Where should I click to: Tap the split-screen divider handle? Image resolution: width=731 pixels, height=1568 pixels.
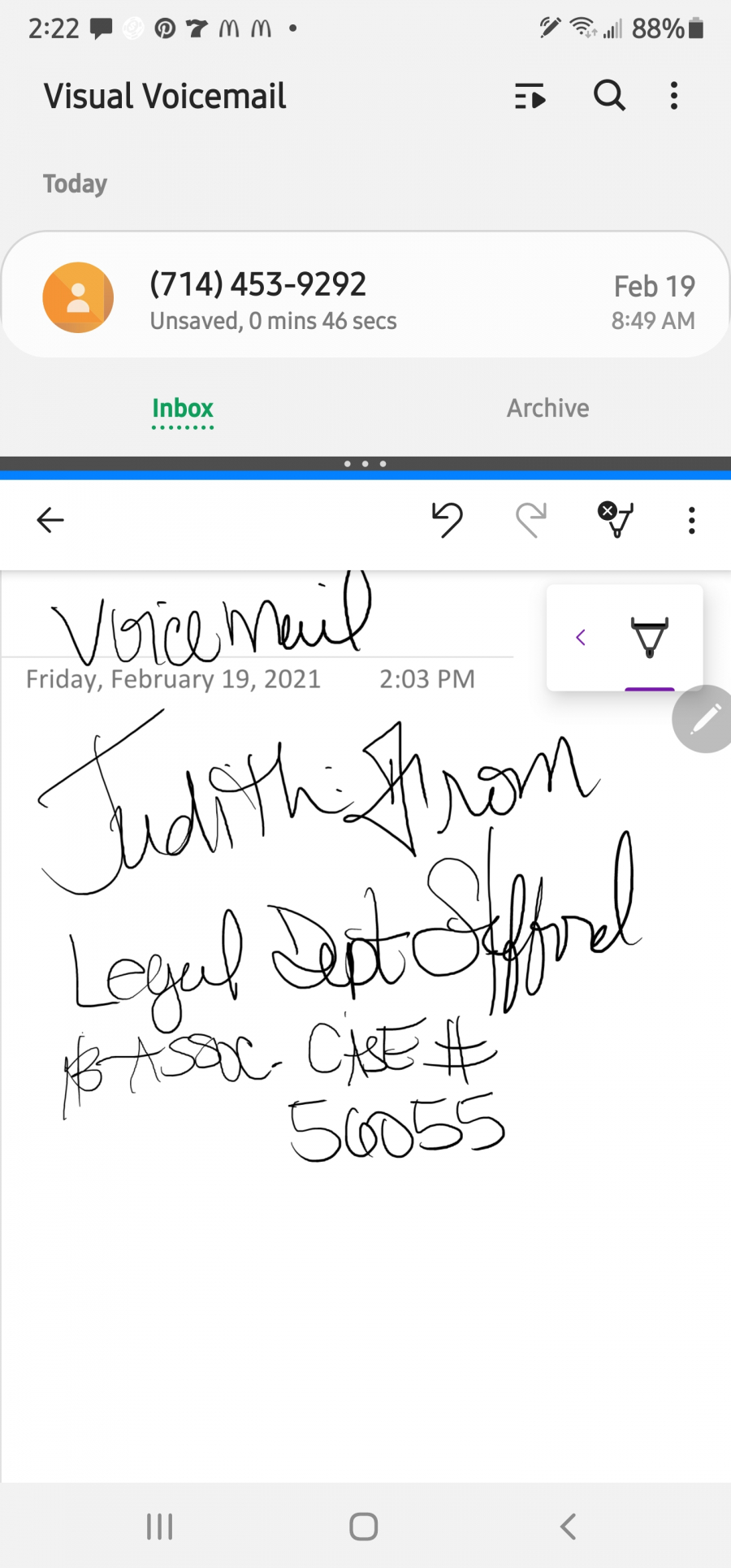pyautogui.click(x=365, y=464)
